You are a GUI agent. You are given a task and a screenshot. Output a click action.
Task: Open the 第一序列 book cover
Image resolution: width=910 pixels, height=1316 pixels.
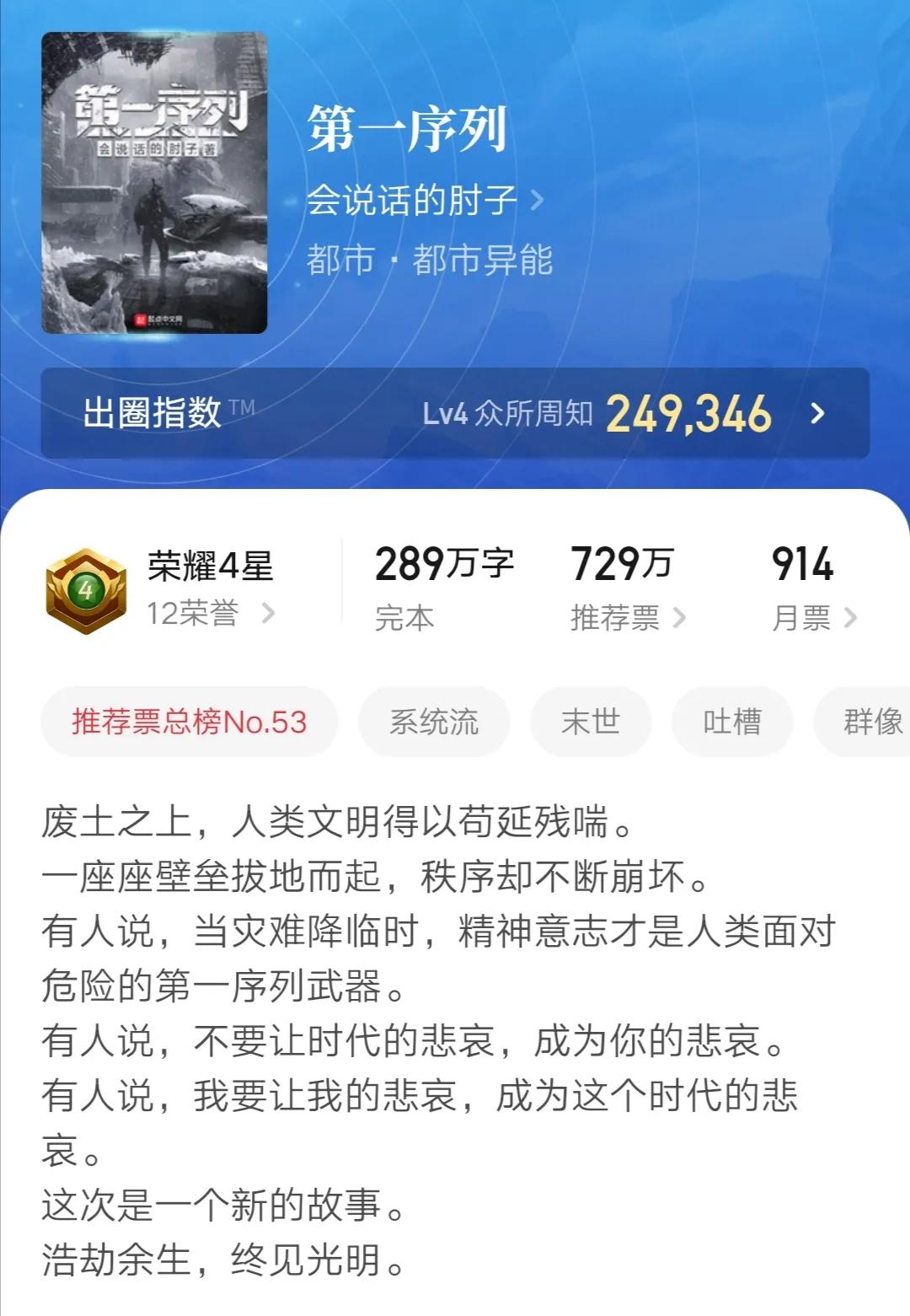coord(154,182)
